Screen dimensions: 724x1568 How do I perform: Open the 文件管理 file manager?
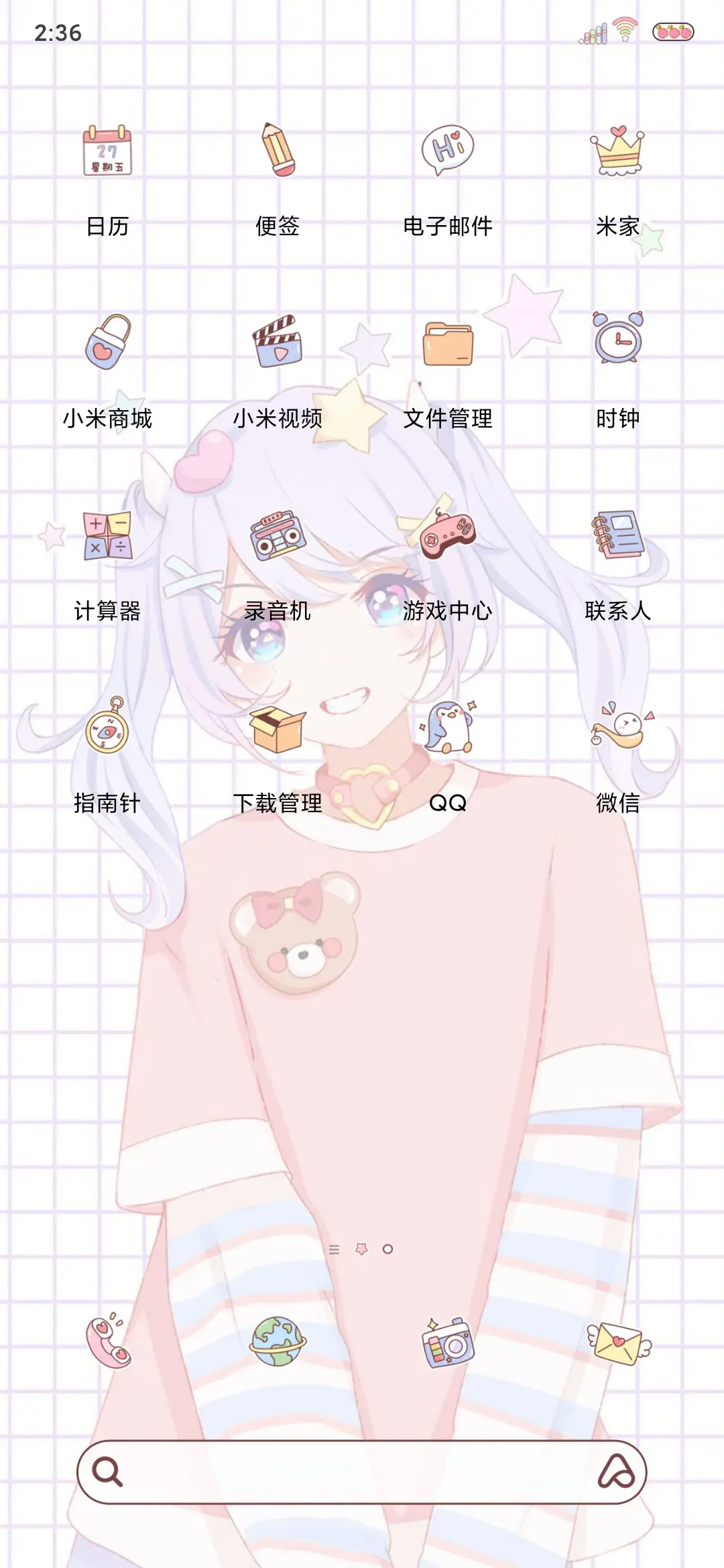coord(449,345)
